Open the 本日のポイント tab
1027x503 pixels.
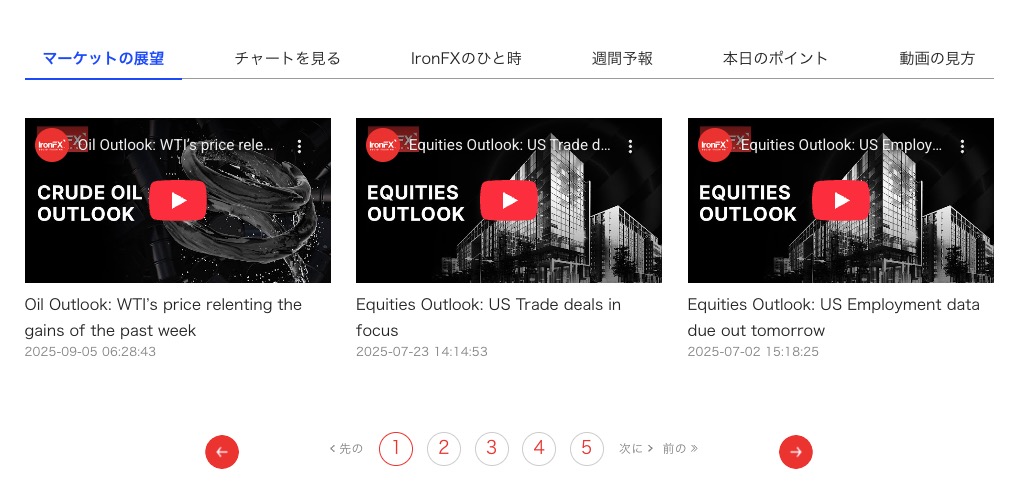[x=775, y=58]
